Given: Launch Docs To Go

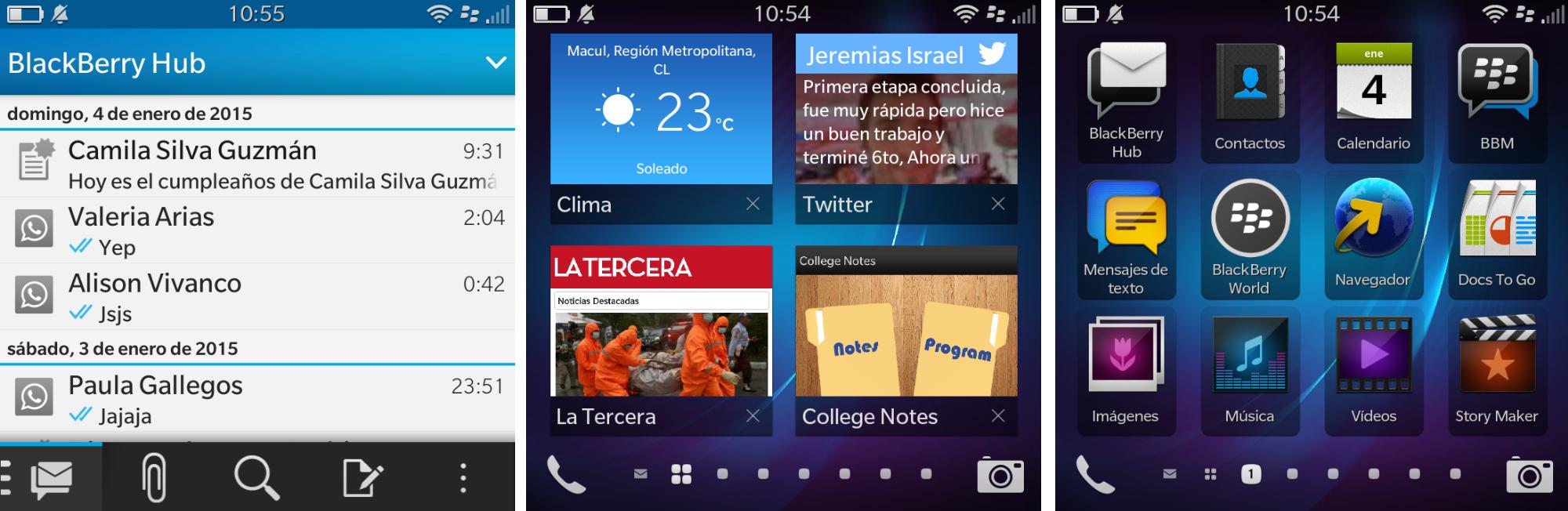Looking at the screenshot, I should point(1496,234).
